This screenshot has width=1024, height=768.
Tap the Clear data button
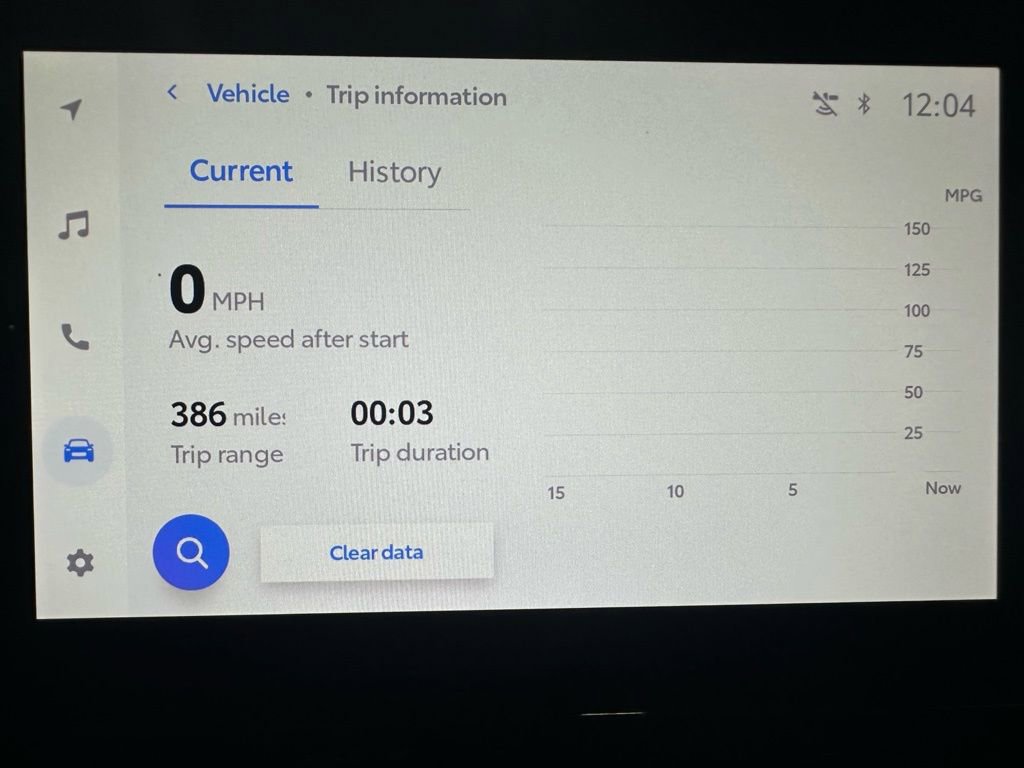[x=376, y=552]
